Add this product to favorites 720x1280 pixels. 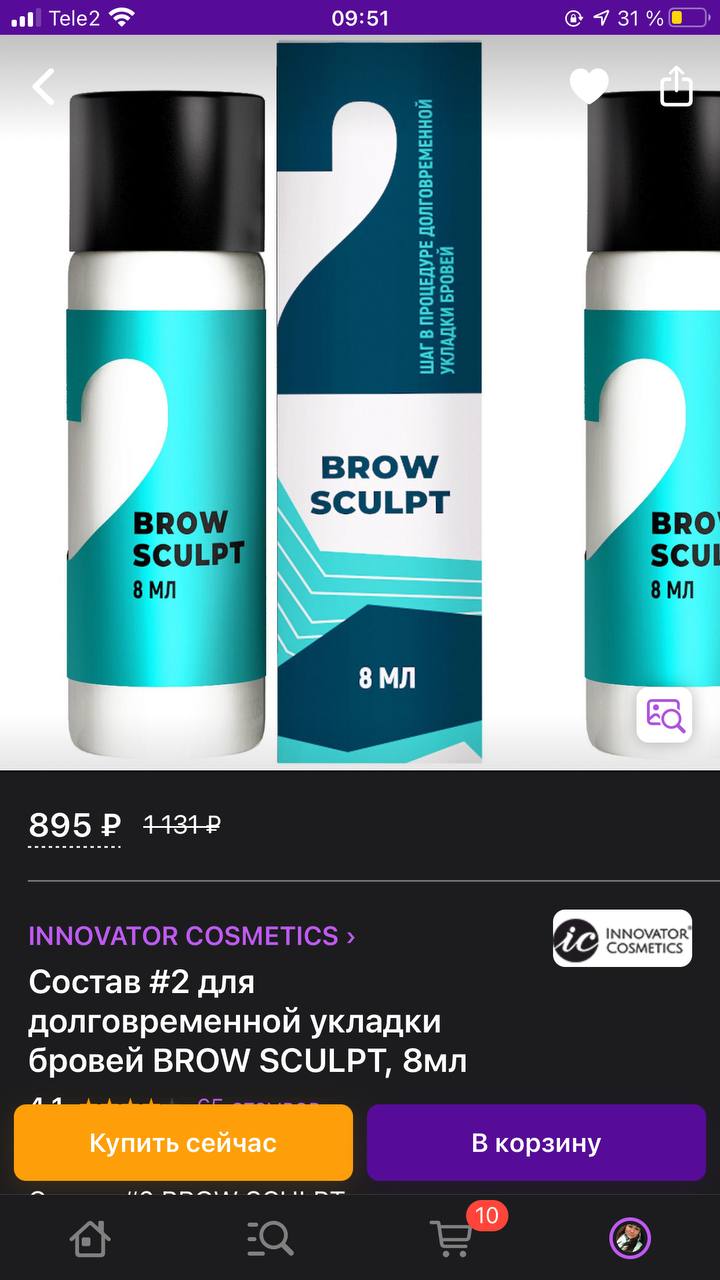[x=589, y=86]
